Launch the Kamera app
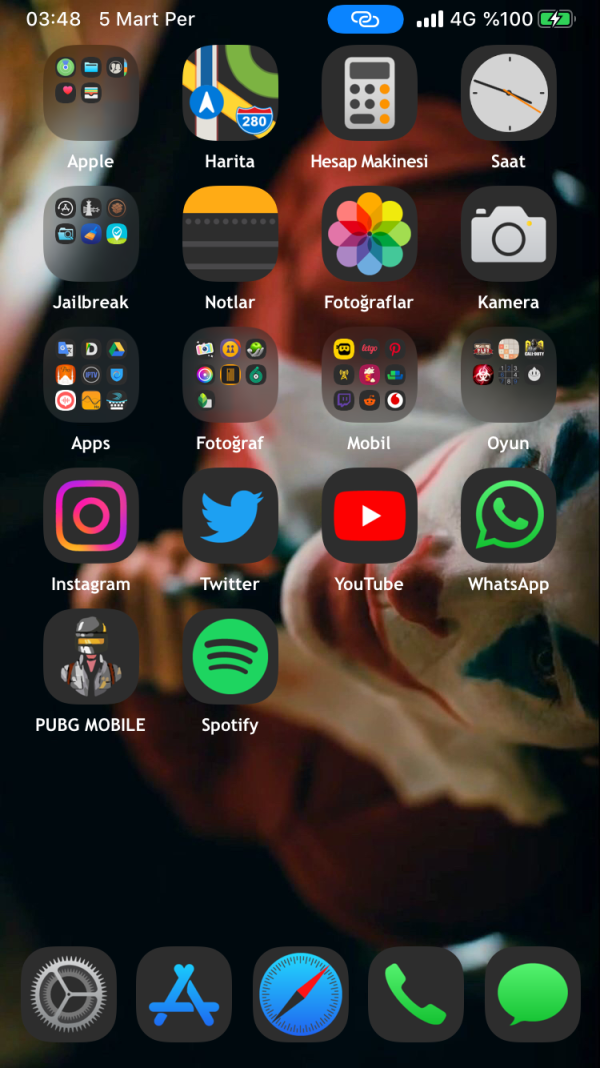 click(508, 234)
